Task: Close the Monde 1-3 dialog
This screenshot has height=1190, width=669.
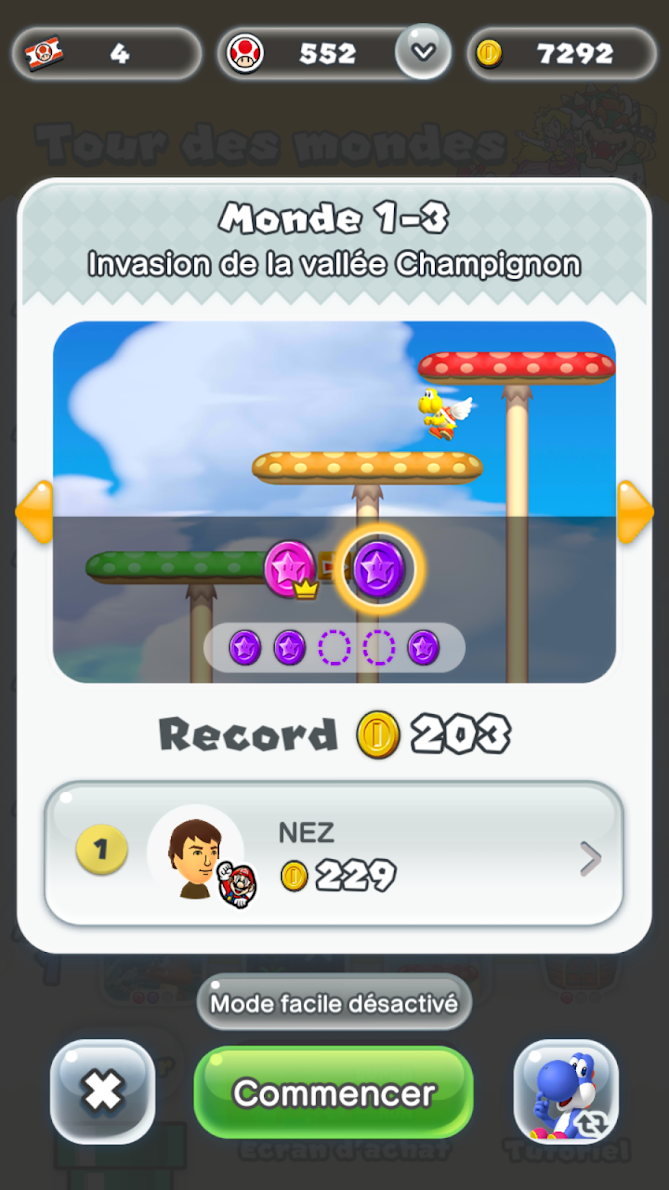Action: (x=102, y=1092)
